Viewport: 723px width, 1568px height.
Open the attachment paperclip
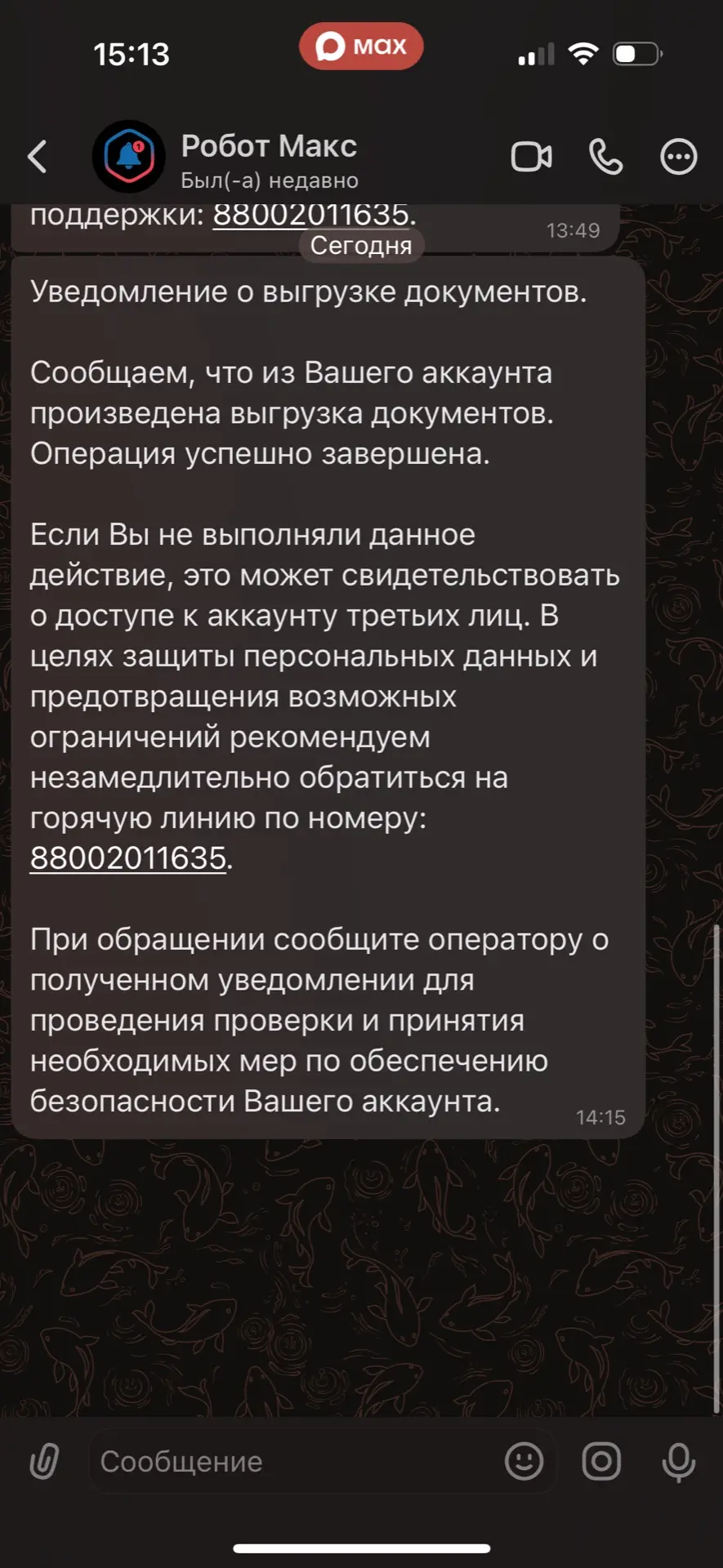click(x=44, y=1461)
